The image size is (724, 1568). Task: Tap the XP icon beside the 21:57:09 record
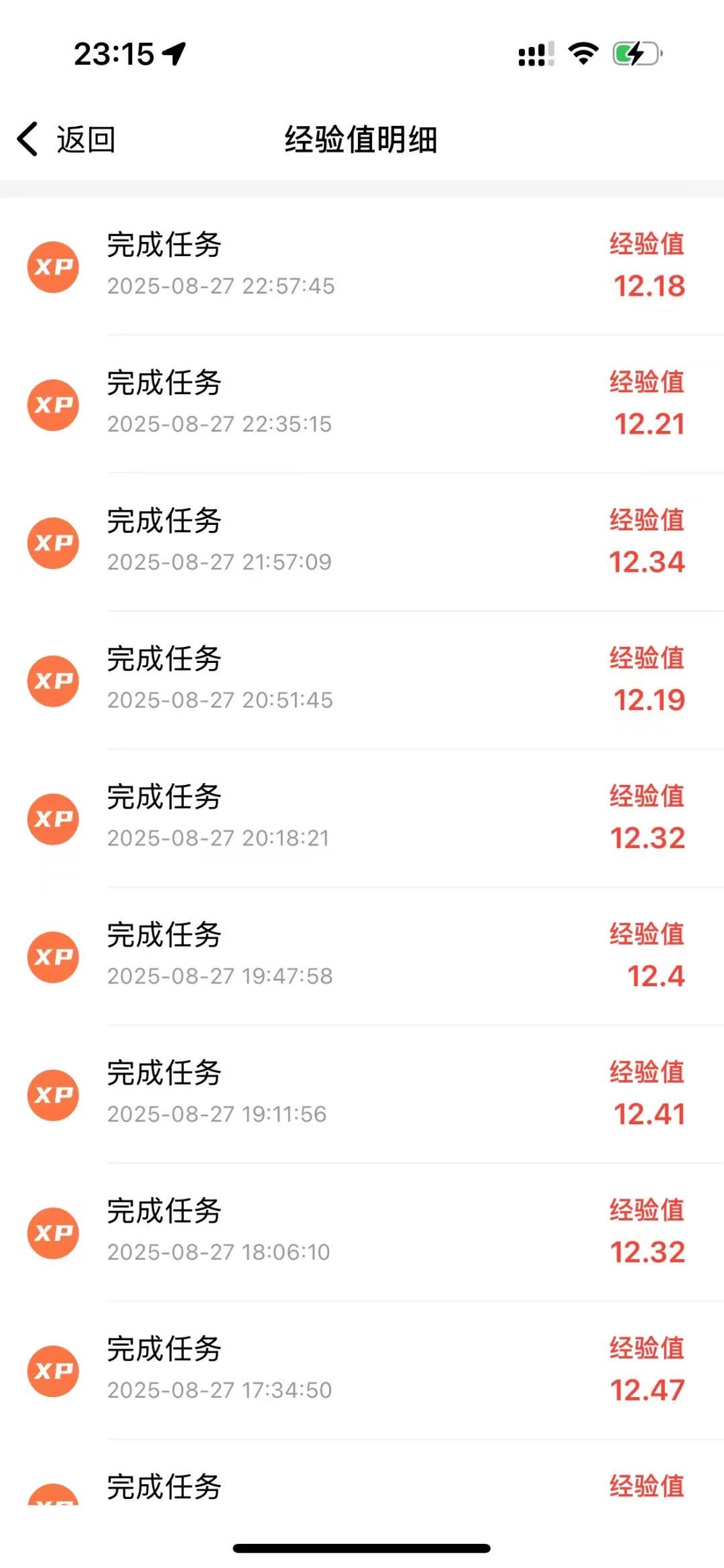point(54,542)
